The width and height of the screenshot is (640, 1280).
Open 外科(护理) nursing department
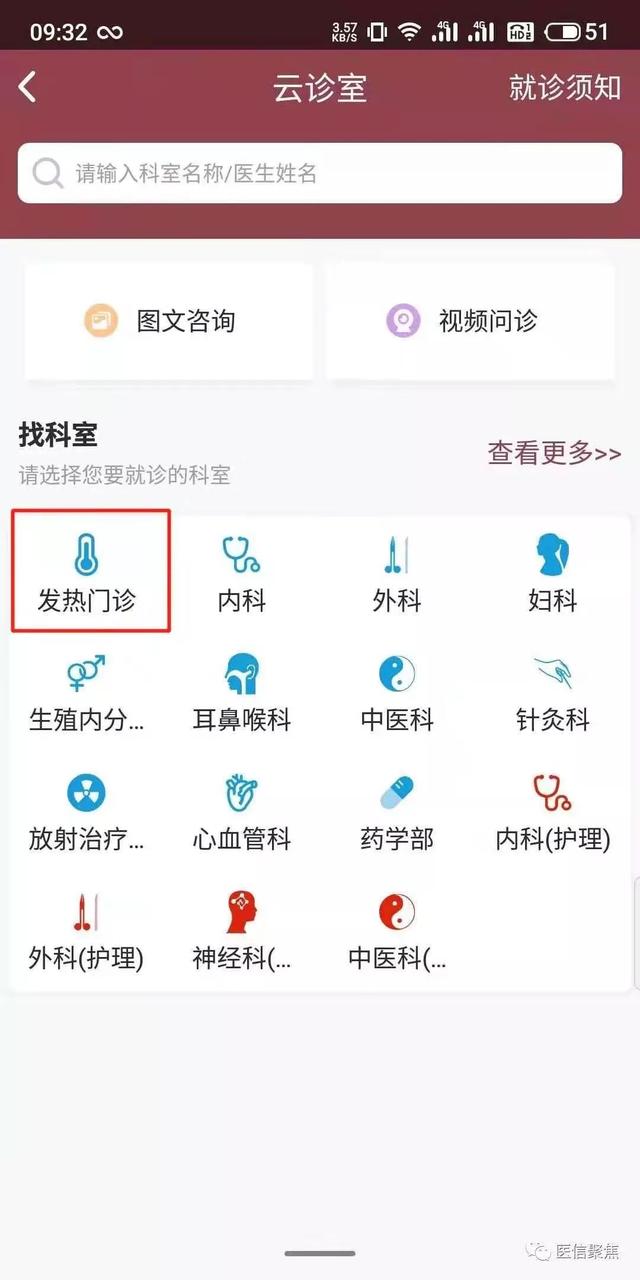87,932
